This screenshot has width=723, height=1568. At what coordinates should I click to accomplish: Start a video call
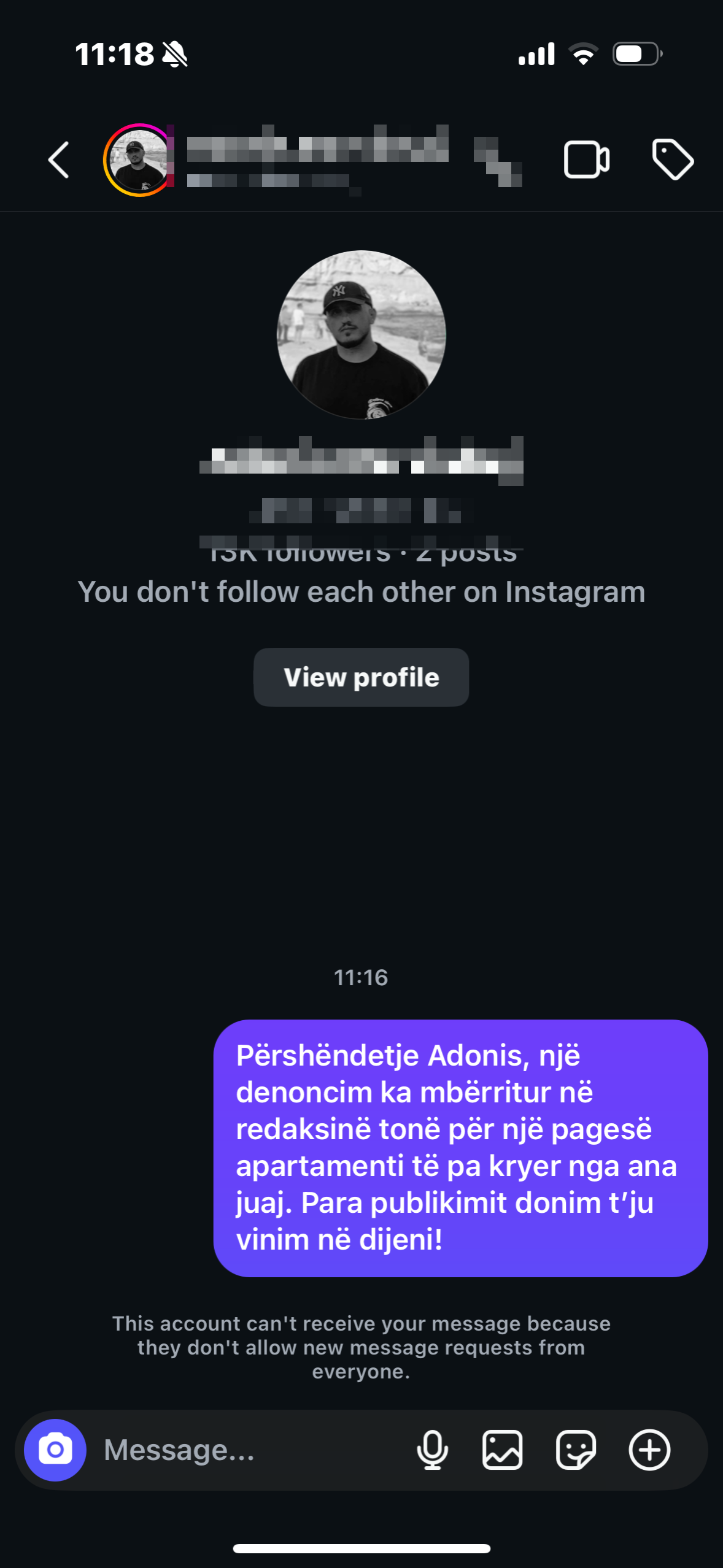[x=586, y=160]
